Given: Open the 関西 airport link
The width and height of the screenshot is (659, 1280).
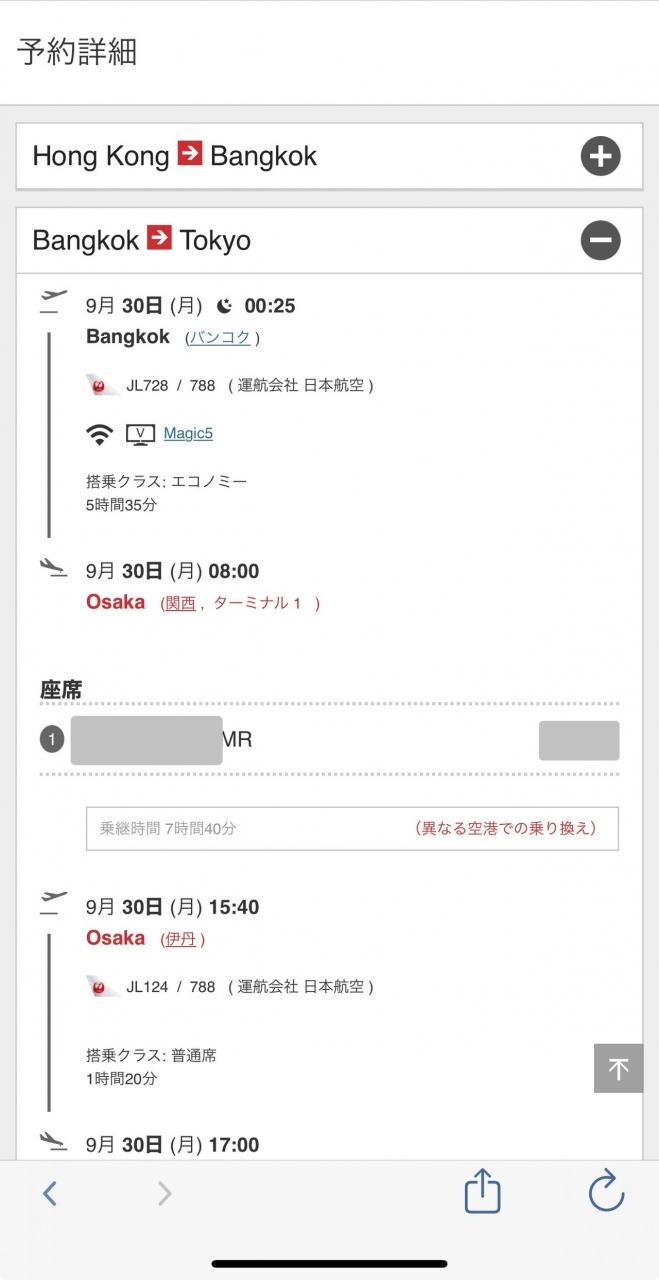Looking at the screenshot, I should pyautogui.click(x=180, y=604).
